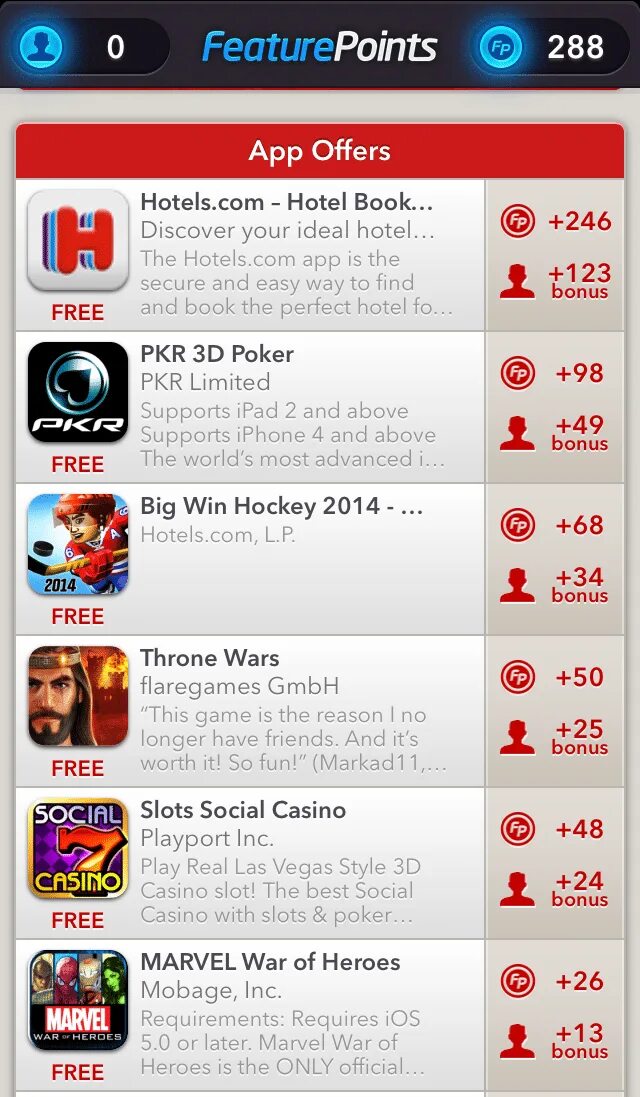Tap the FP points balance icon
This screenshot has width=640, height=1097.
click(x=500, y=46)
